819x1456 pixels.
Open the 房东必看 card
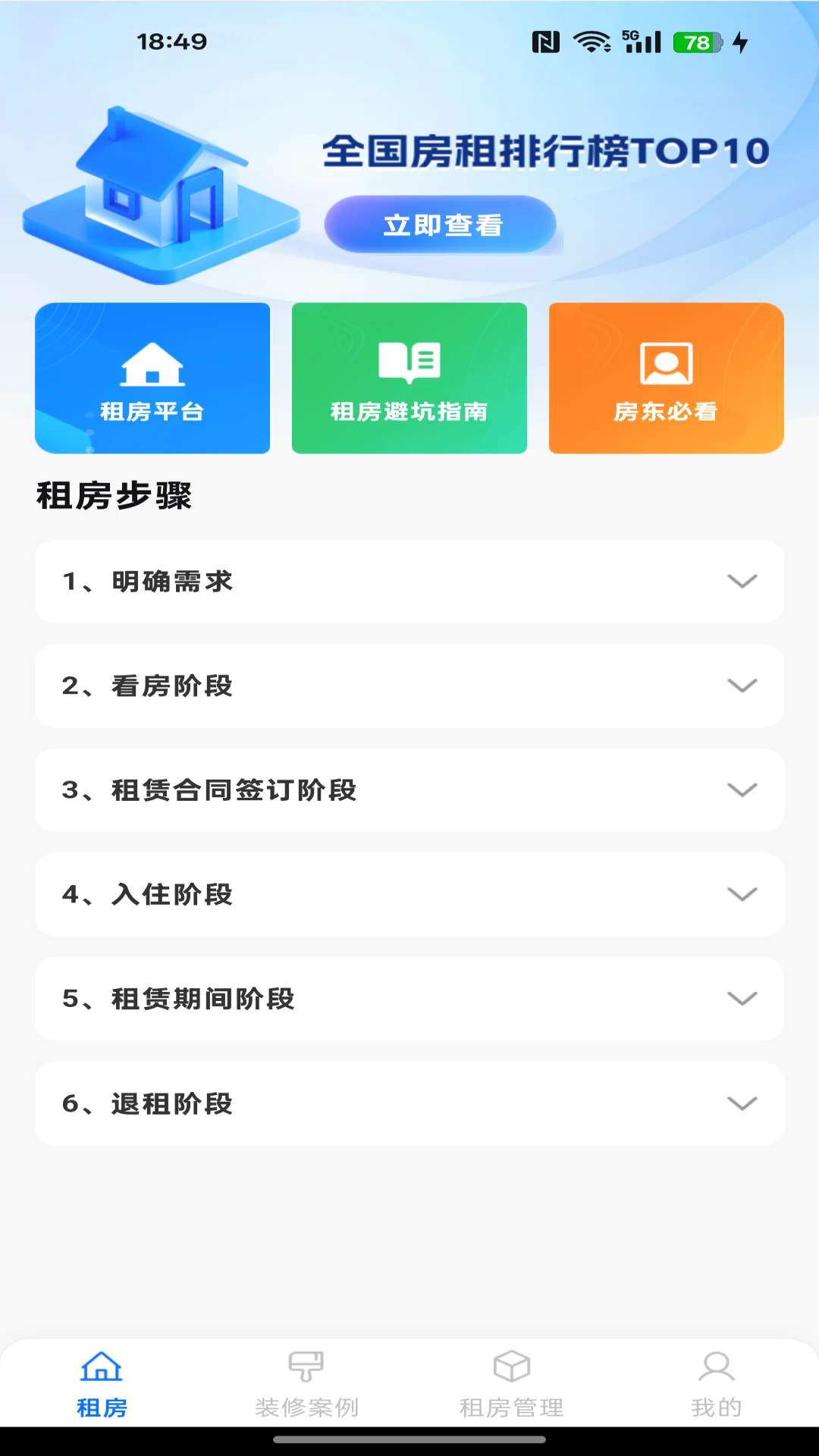pos(667,378)
